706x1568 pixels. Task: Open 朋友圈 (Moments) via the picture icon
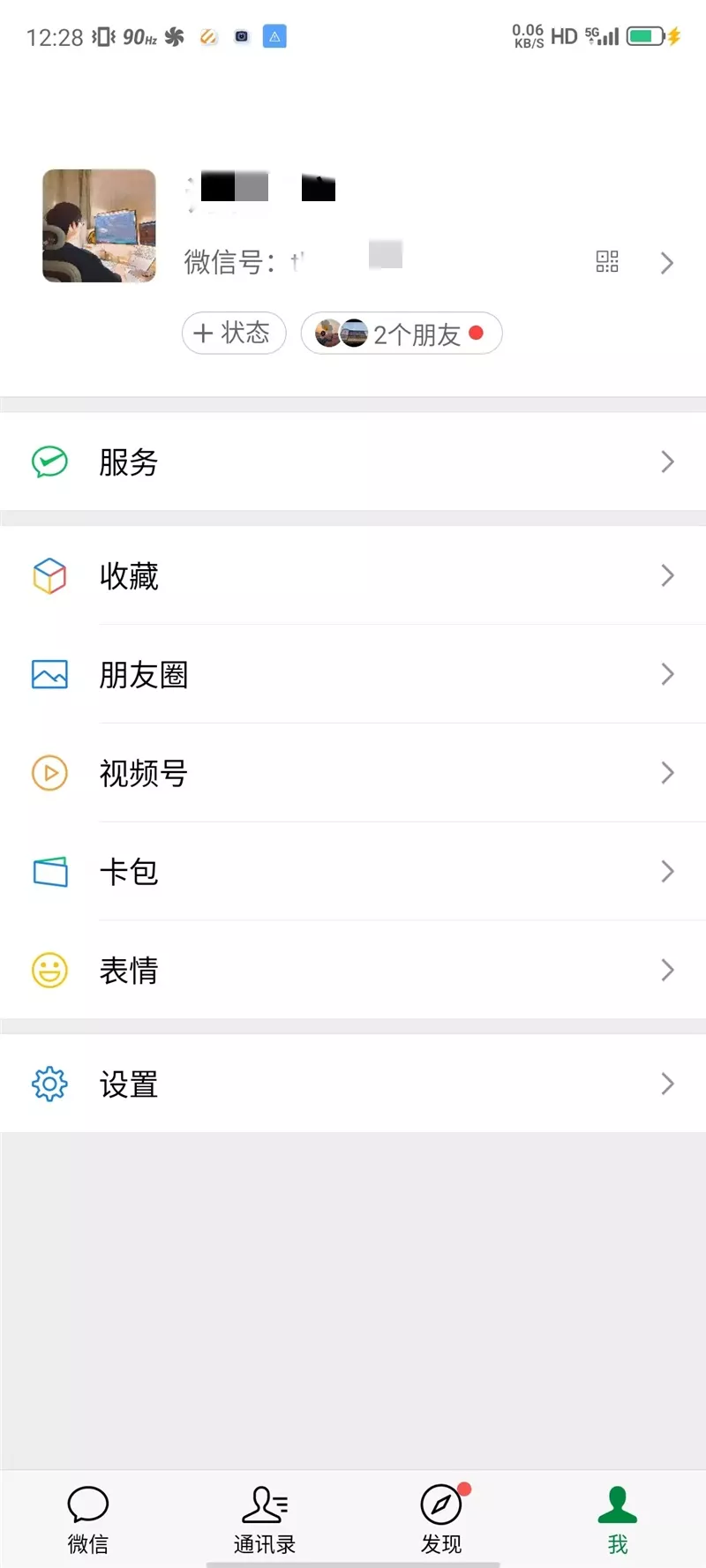coord(49,674)
